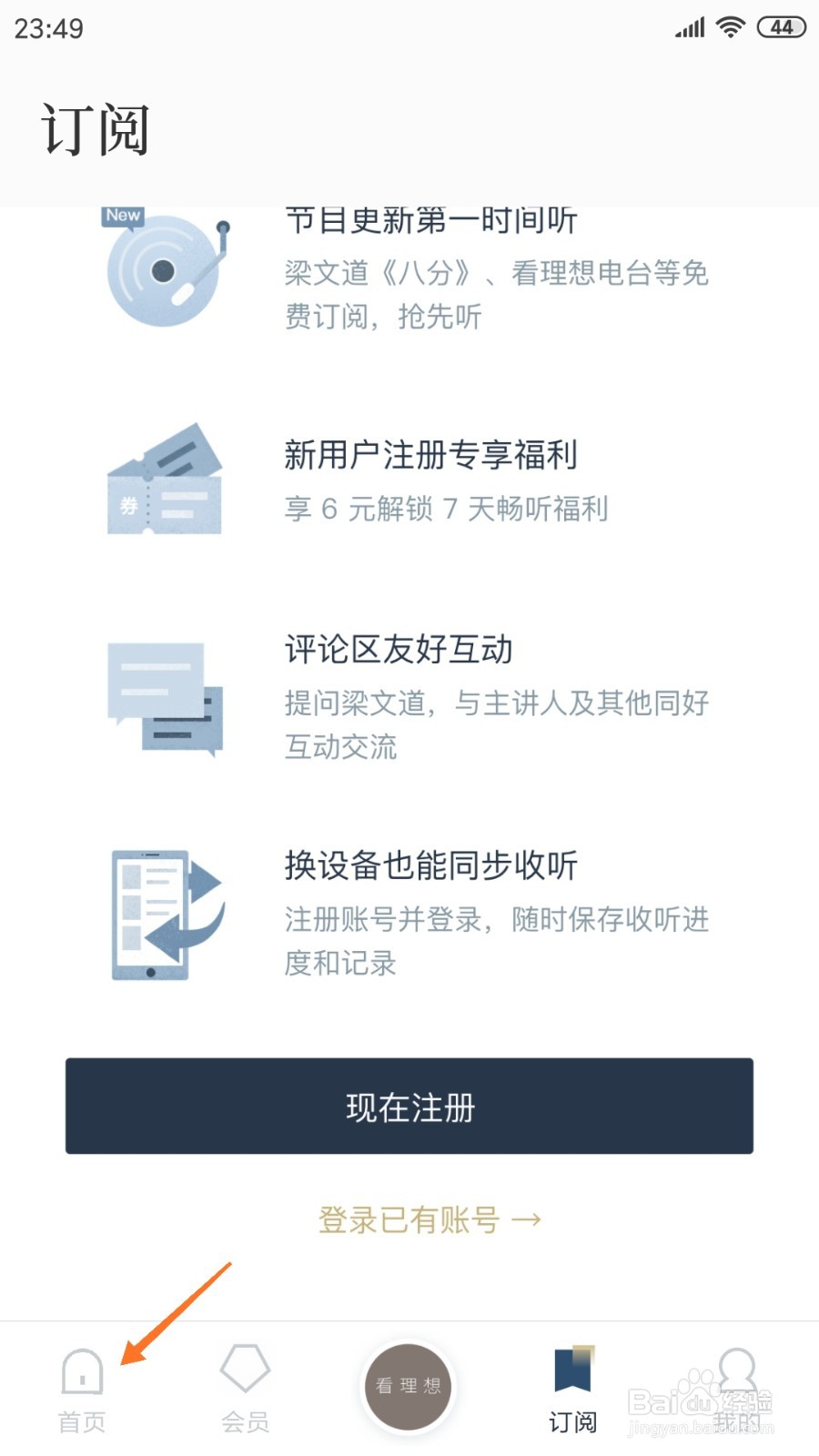The width and height of the screenshot is (819, 1456).
Task: Click the 新用户注册专享福利 section title
Action: pos(430,455)
